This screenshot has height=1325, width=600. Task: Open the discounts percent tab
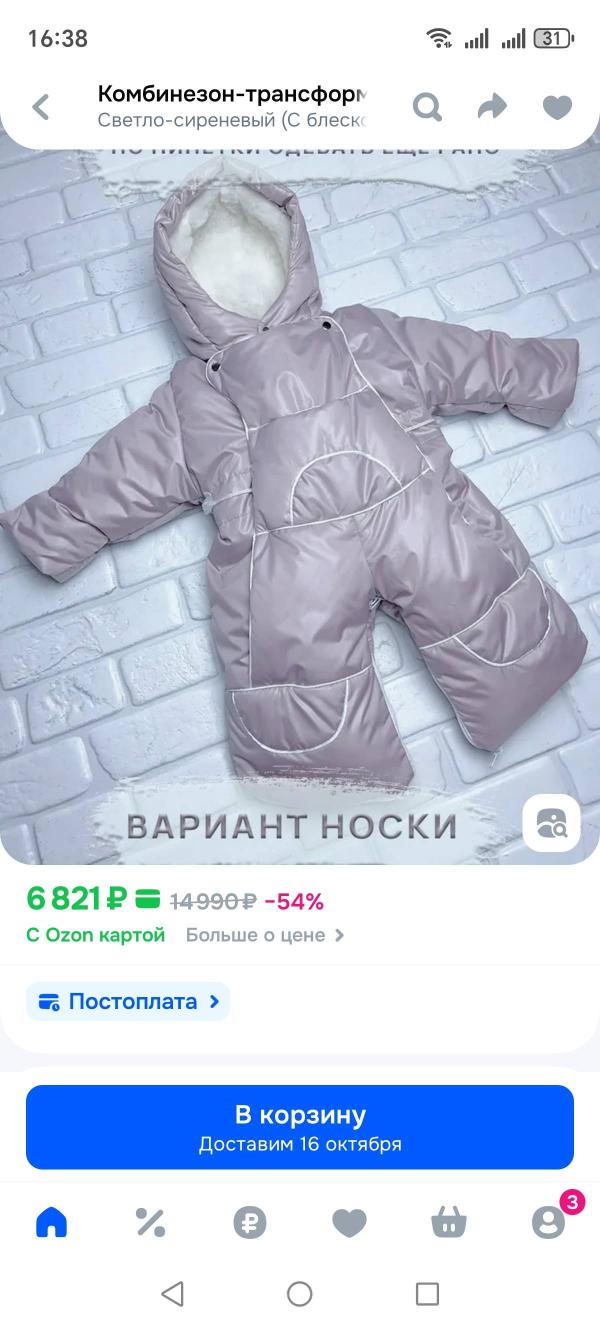point(150,1222)
